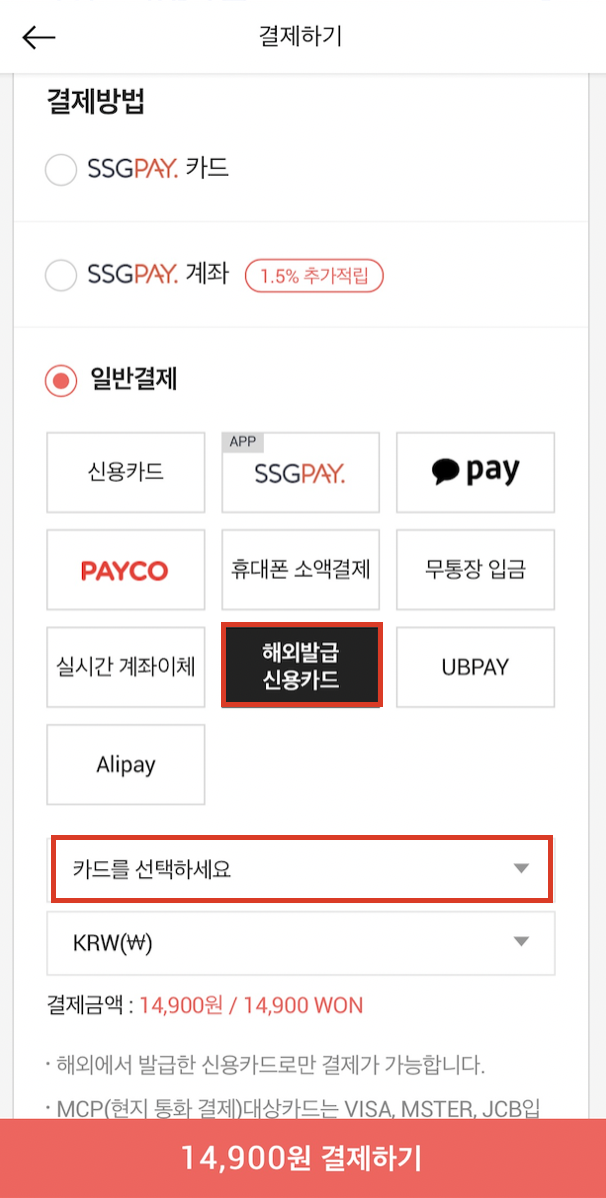Screen dimensions: 606x1198
Task: Select SSGPAY 카드 payment option
Action: pyautogui.click(x=61, y=170)
